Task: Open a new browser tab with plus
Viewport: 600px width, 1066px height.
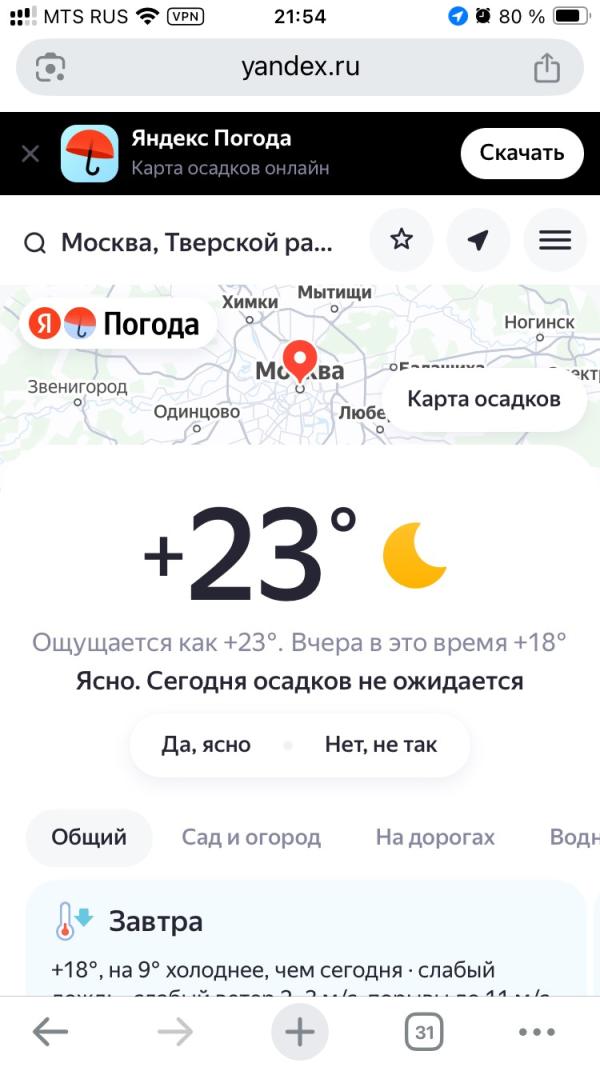Action: click(x=300, y=1033)
